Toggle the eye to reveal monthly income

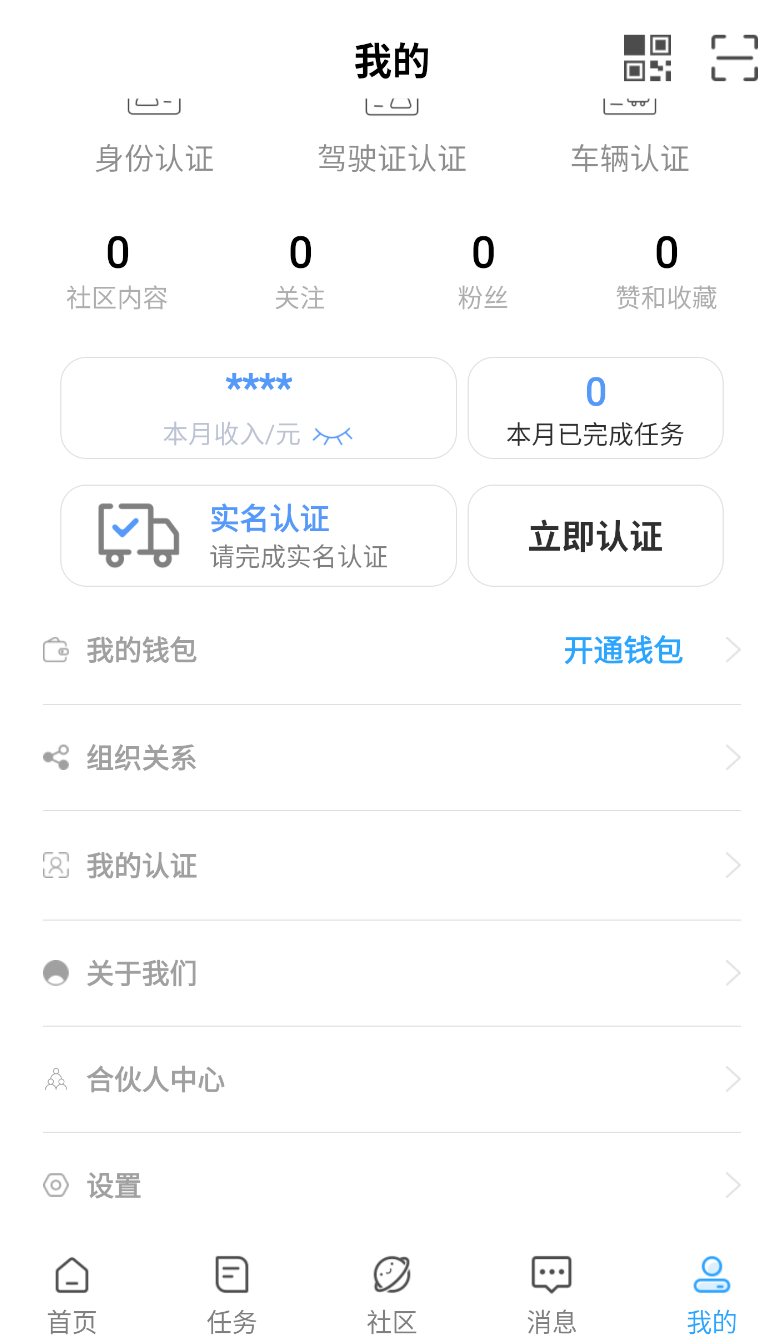[x=334, y=434]
